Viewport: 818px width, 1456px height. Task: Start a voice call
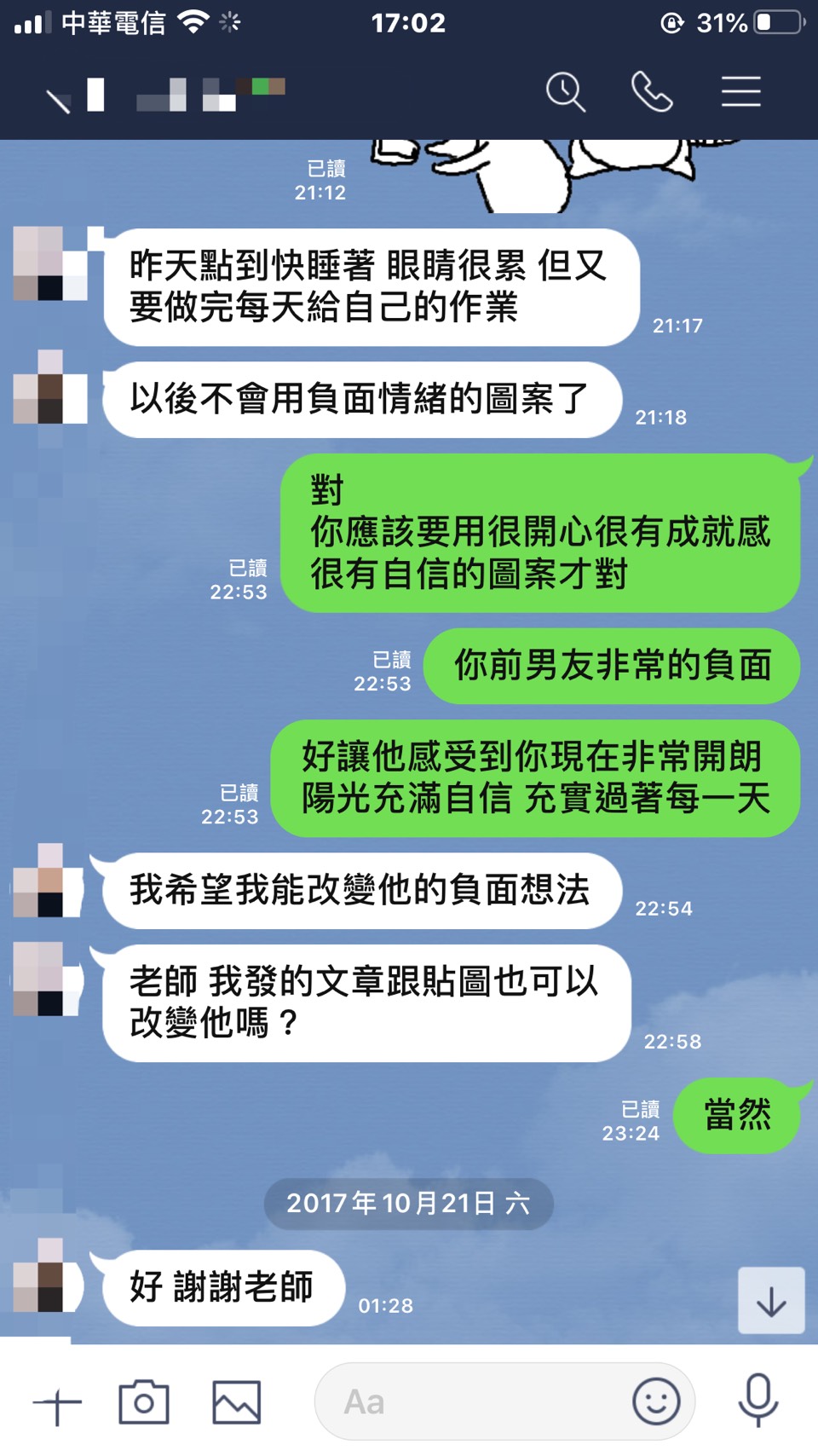point(652,92)
